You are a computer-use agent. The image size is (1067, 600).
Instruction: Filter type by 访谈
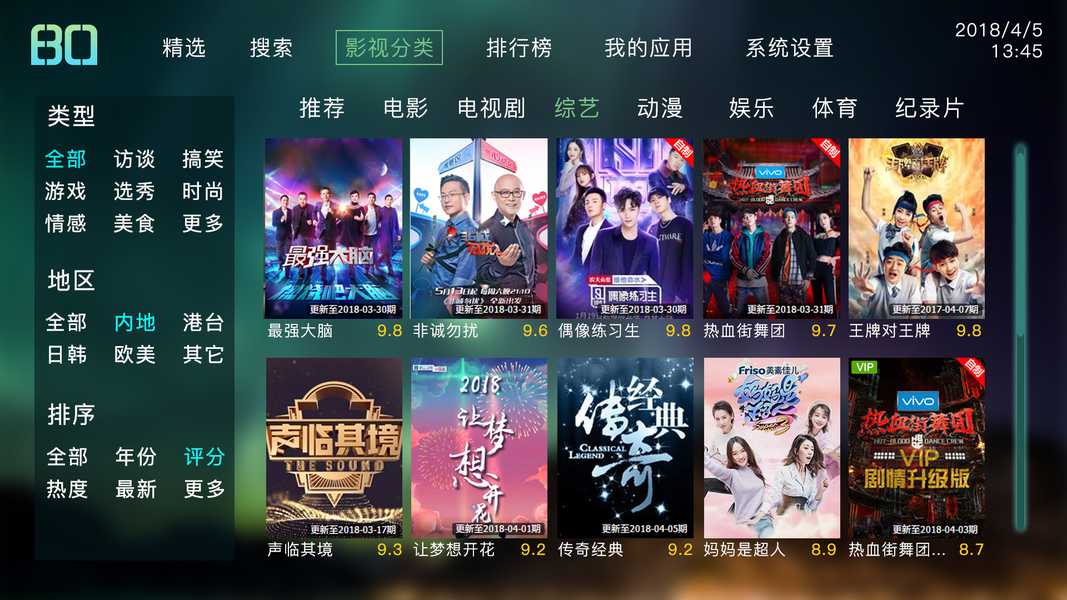[134, 159]
